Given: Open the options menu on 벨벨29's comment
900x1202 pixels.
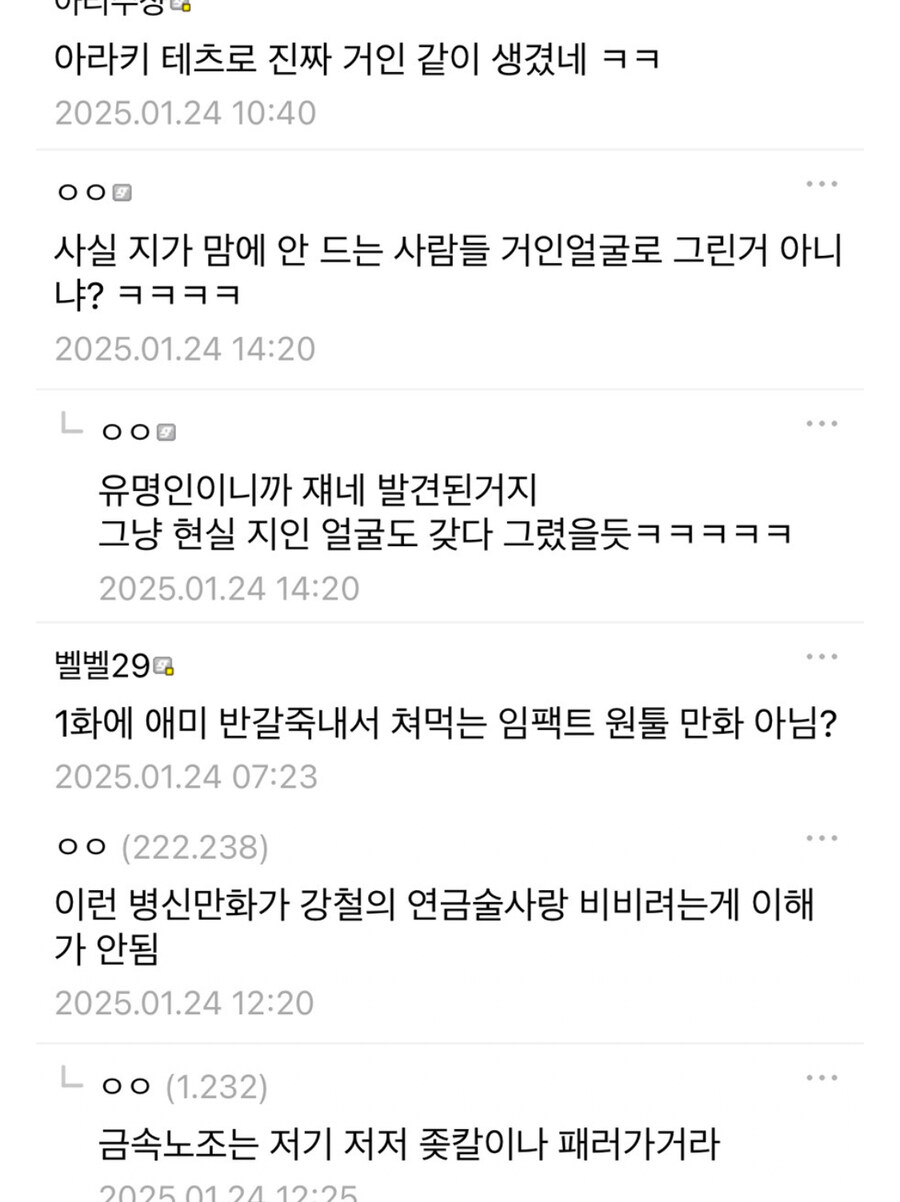Looking at the screenshot, I should coord(821,657).
